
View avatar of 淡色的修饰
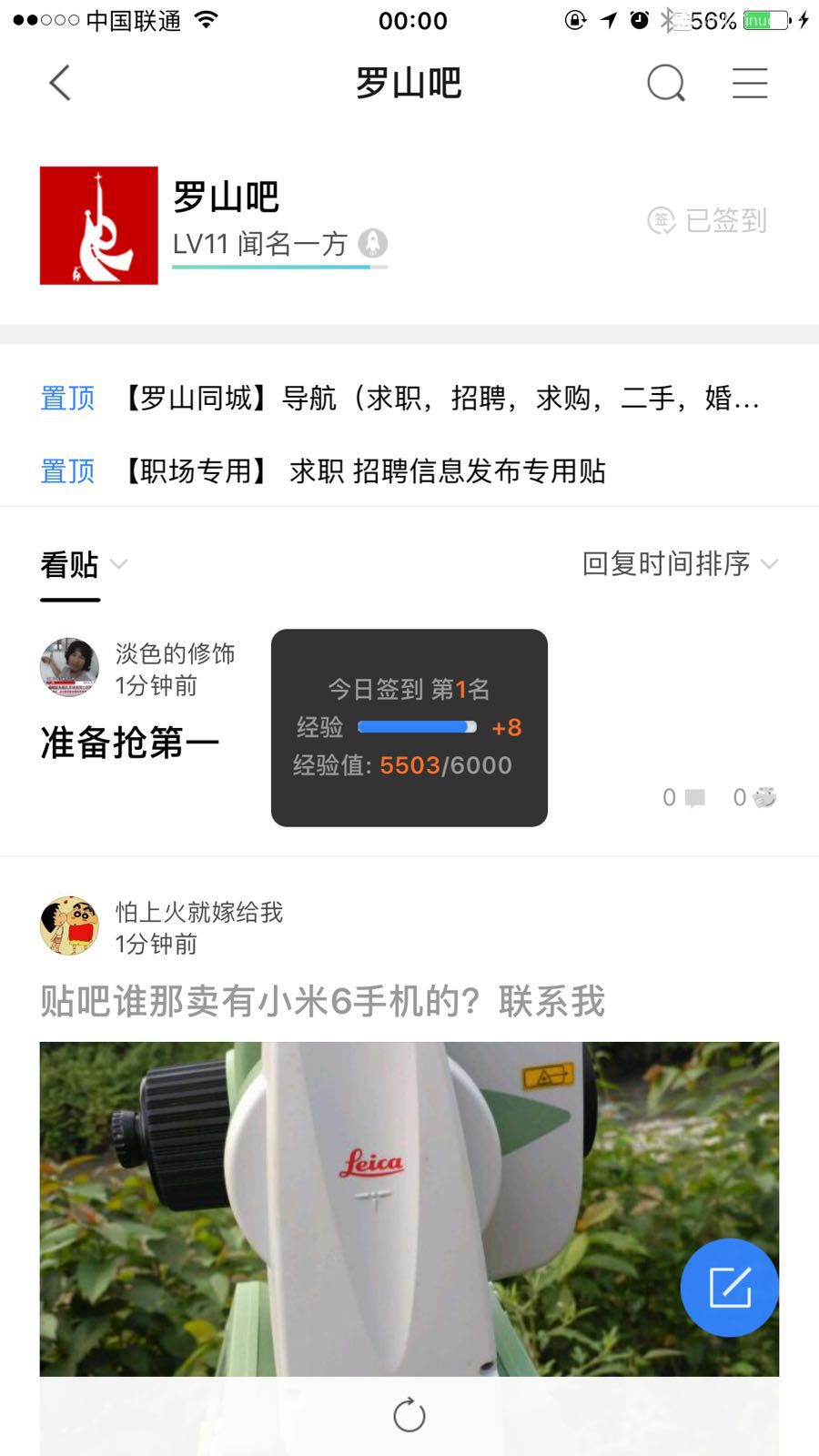pyautogui.click(x=69, y=667)
